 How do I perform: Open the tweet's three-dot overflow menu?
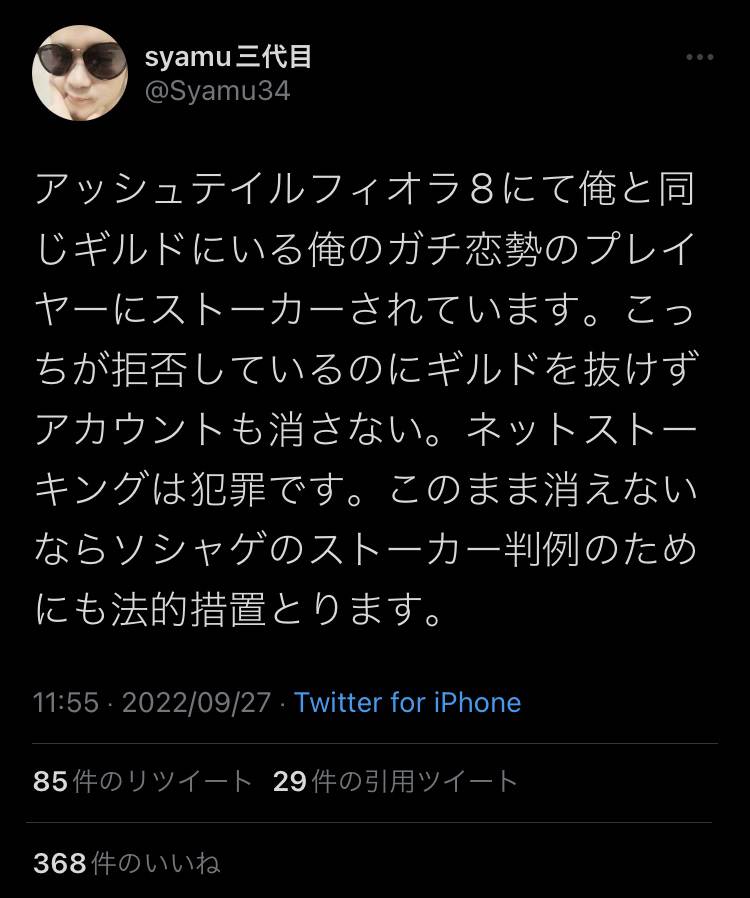click(700, 58)
